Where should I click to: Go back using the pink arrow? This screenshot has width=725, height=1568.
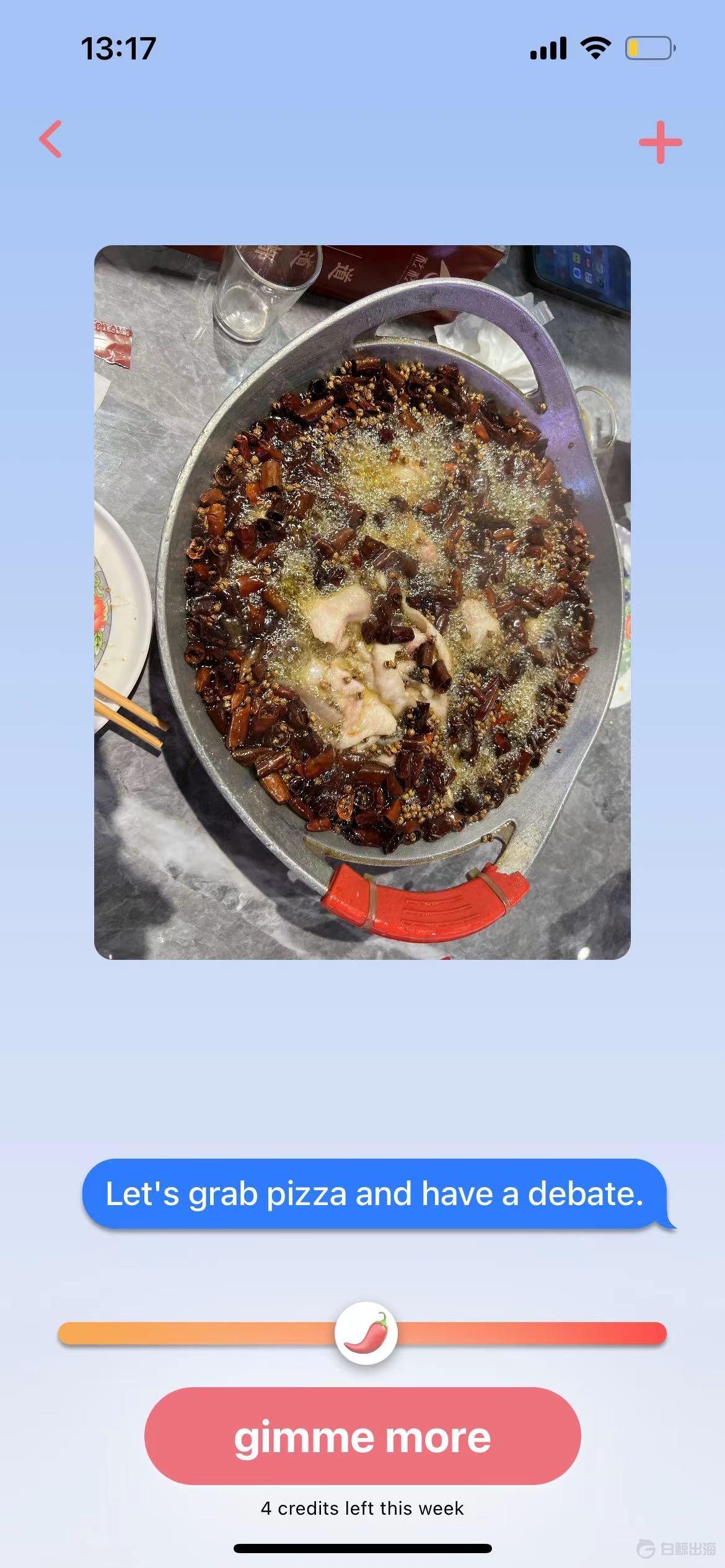pos(51,139)
